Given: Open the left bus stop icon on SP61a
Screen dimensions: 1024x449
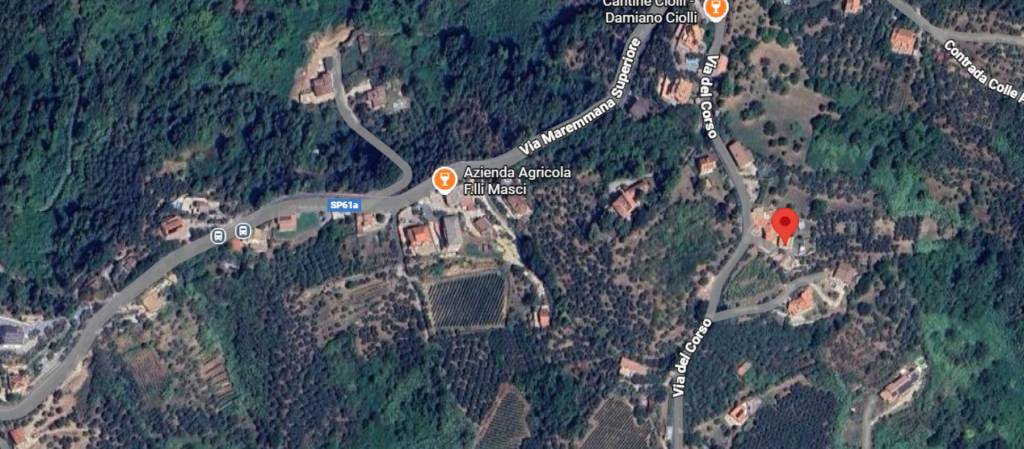Looking at the screenshot, I should pyautogui.click(x=219, y=236).
